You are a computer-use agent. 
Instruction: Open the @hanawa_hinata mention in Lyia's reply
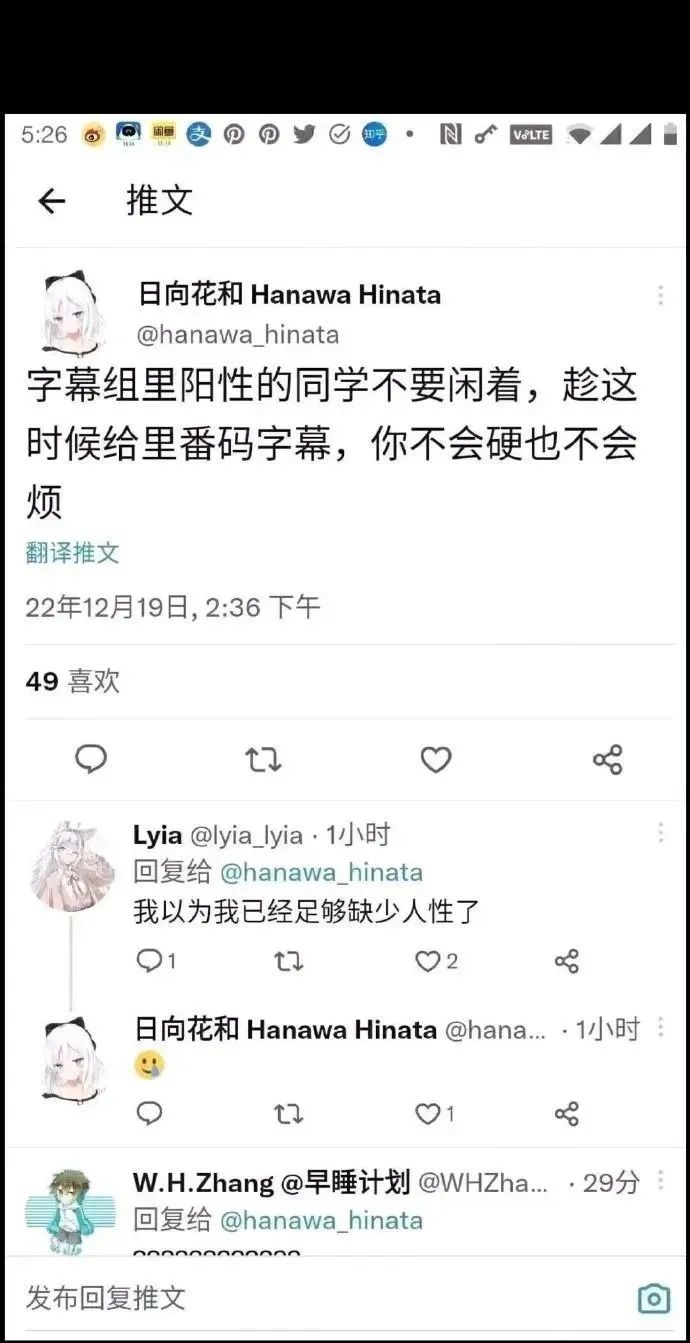[x=321, y=872]
